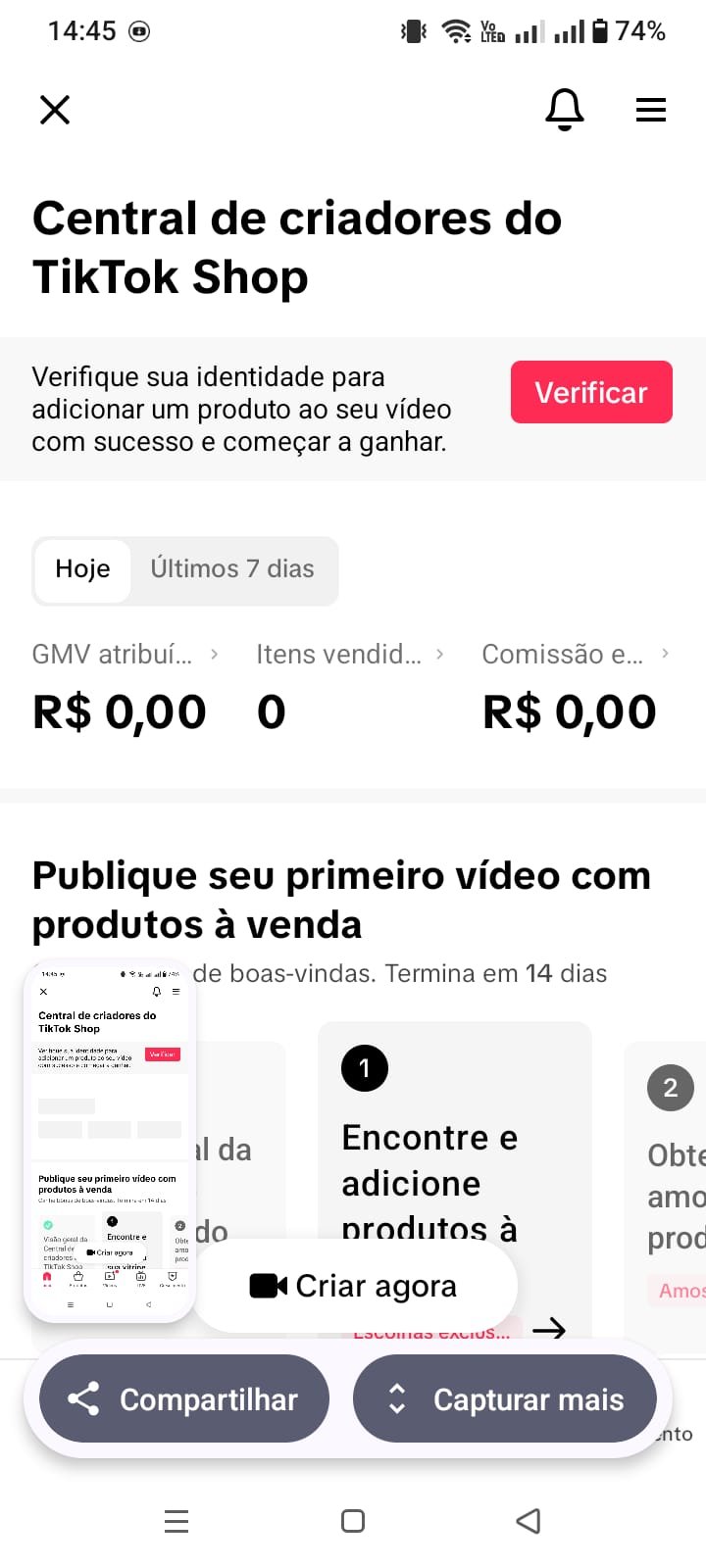Tap Capturar mais to extend screenshot
This screenshot has height=1568, width=706.
pos(505,1399)
